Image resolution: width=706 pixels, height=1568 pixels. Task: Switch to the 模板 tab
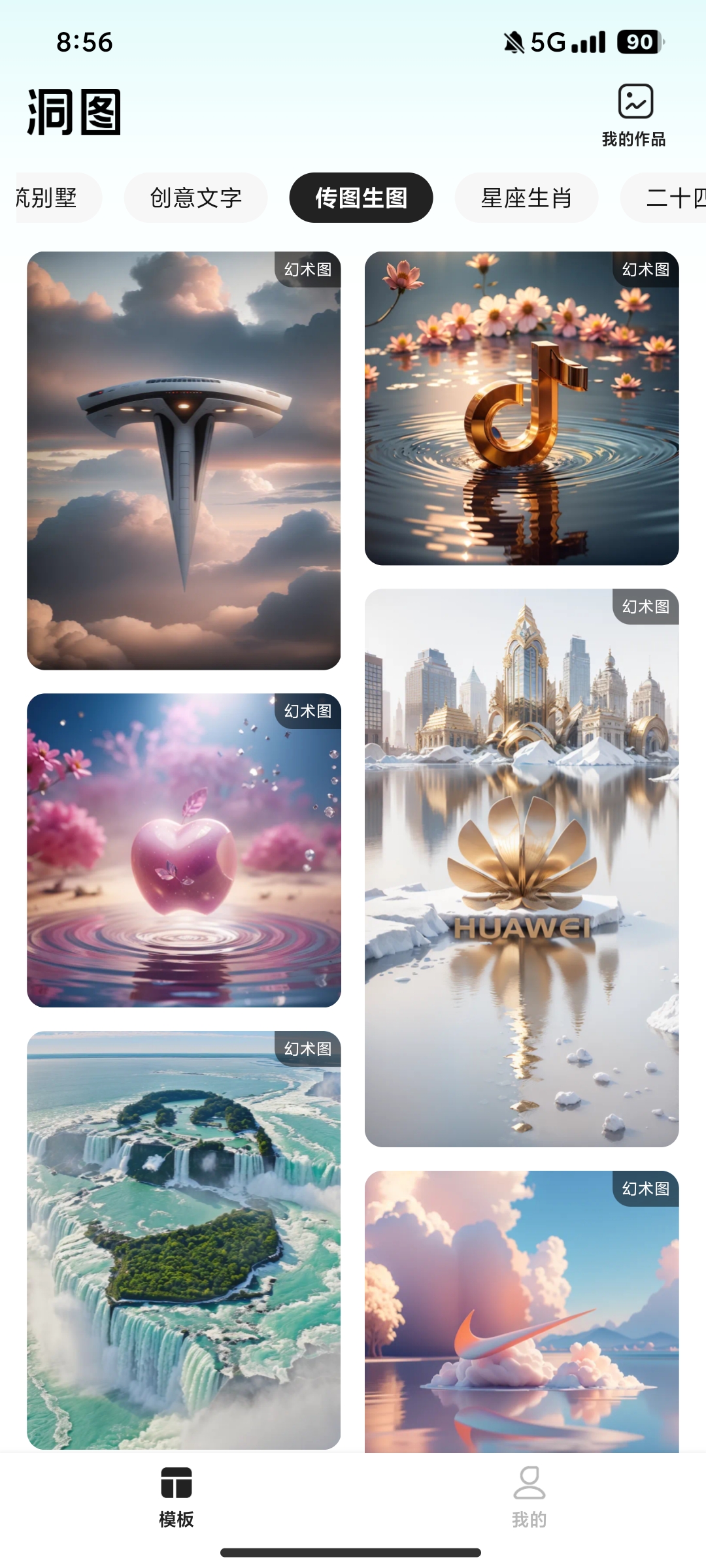pyautogui.click(x=176, y=1497)
